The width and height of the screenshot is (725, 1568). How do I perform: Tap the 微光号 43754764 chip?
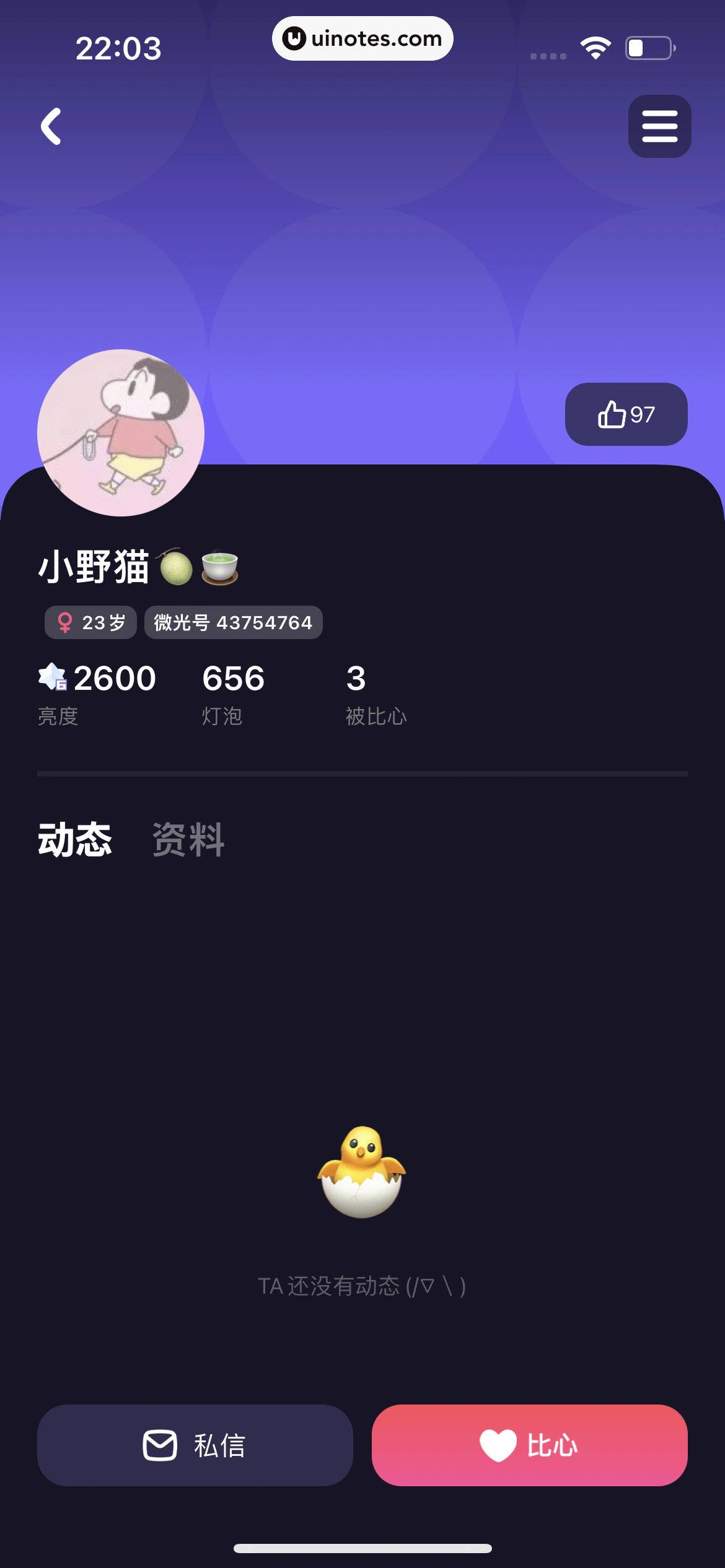[233, 622]
